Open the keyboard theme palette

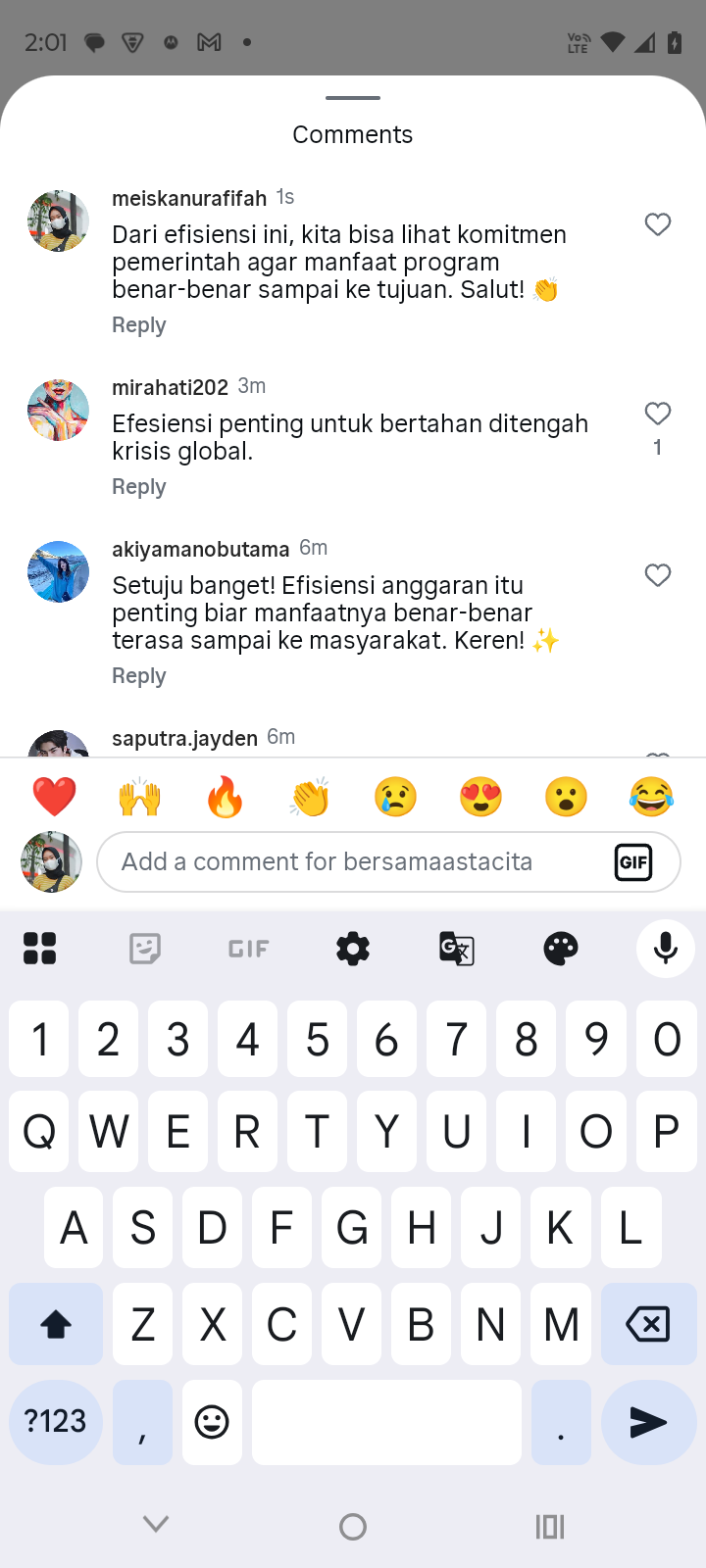(x=561, y=949)
